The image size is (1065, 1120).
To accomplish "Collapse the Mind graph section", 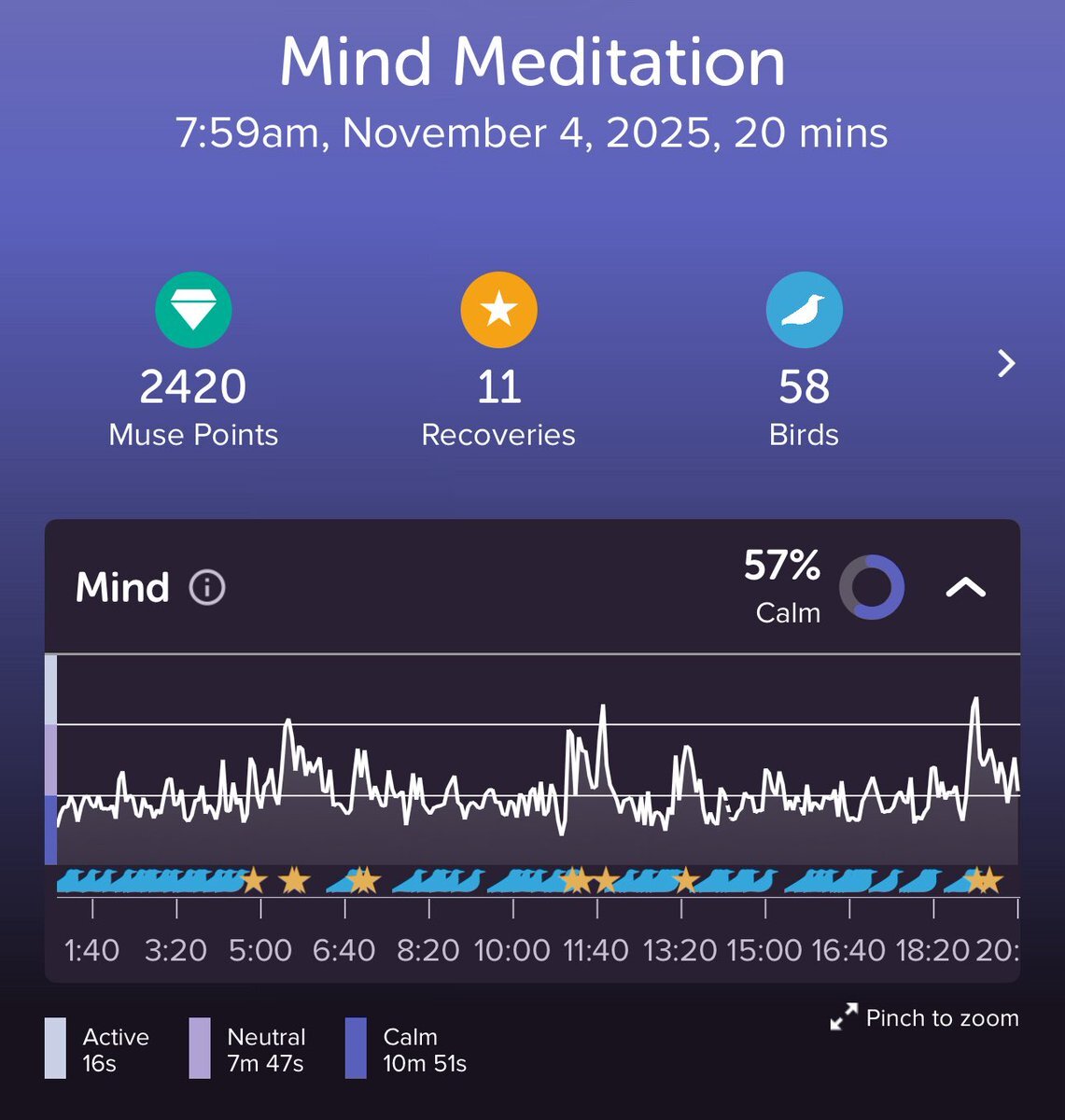I will (x=966, y=587).
